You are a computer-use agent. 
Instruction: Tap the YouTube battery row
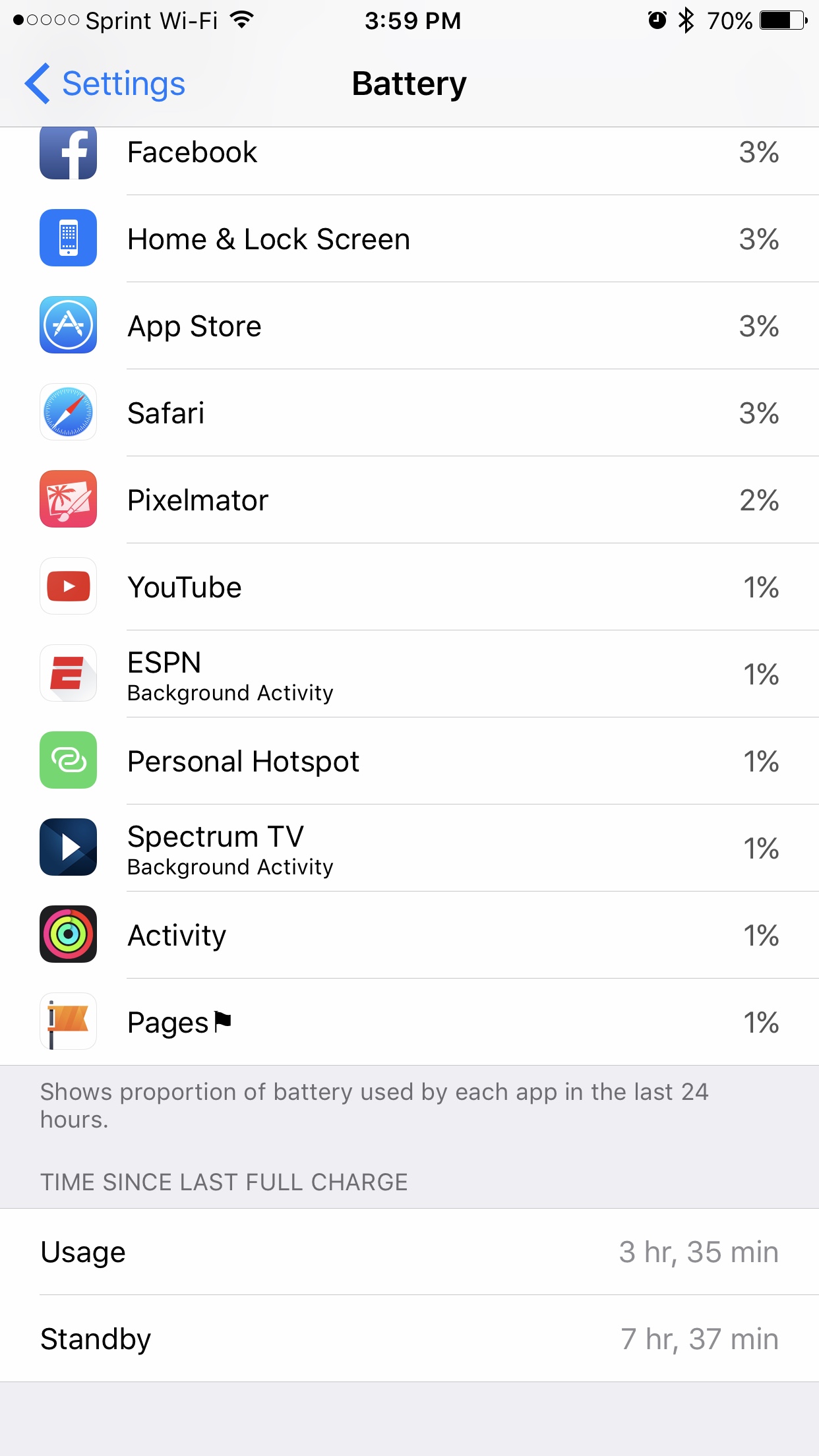point(409,588)
